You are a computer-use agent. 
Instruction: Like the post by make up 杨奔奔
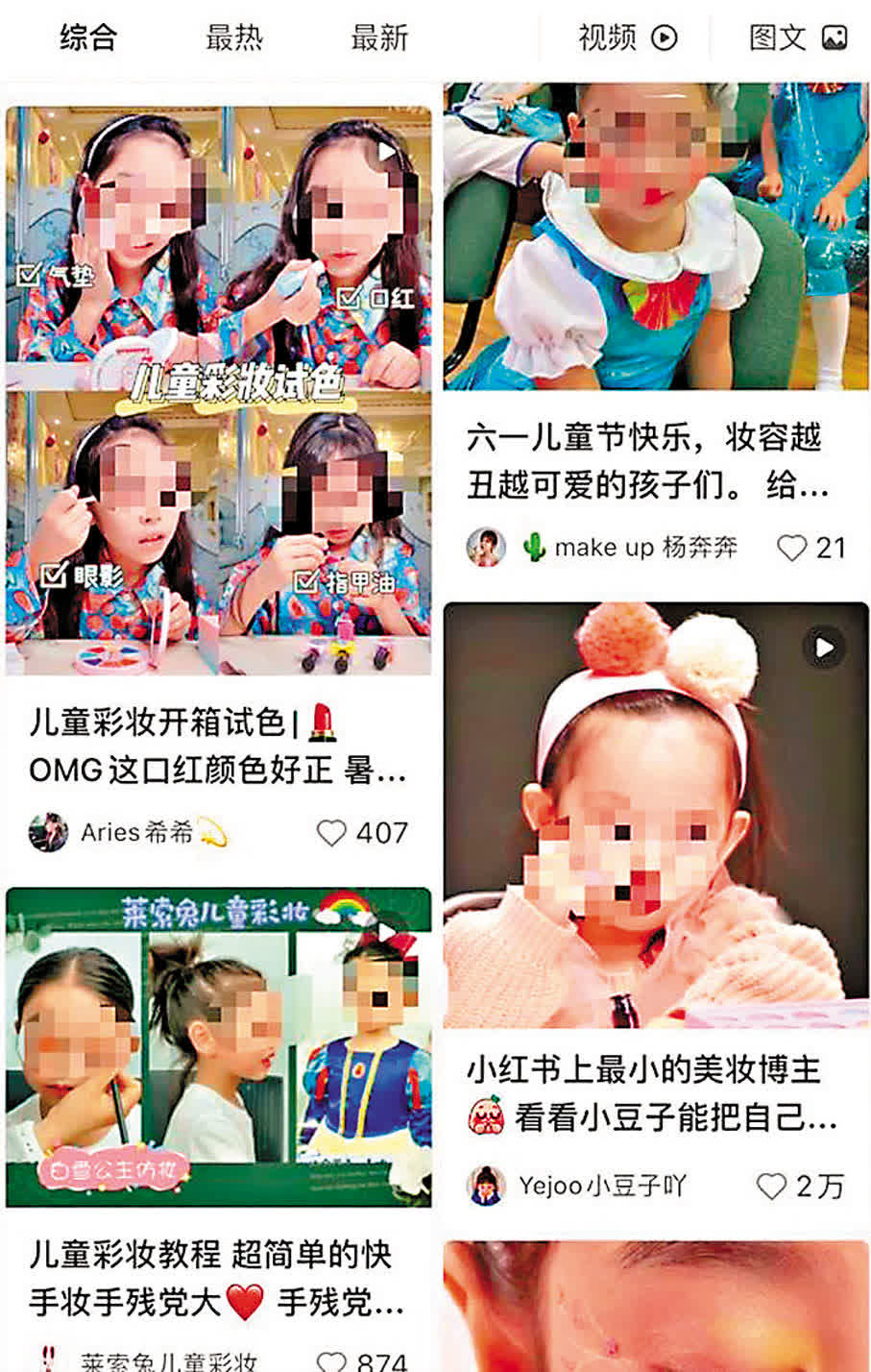[791, 548]
